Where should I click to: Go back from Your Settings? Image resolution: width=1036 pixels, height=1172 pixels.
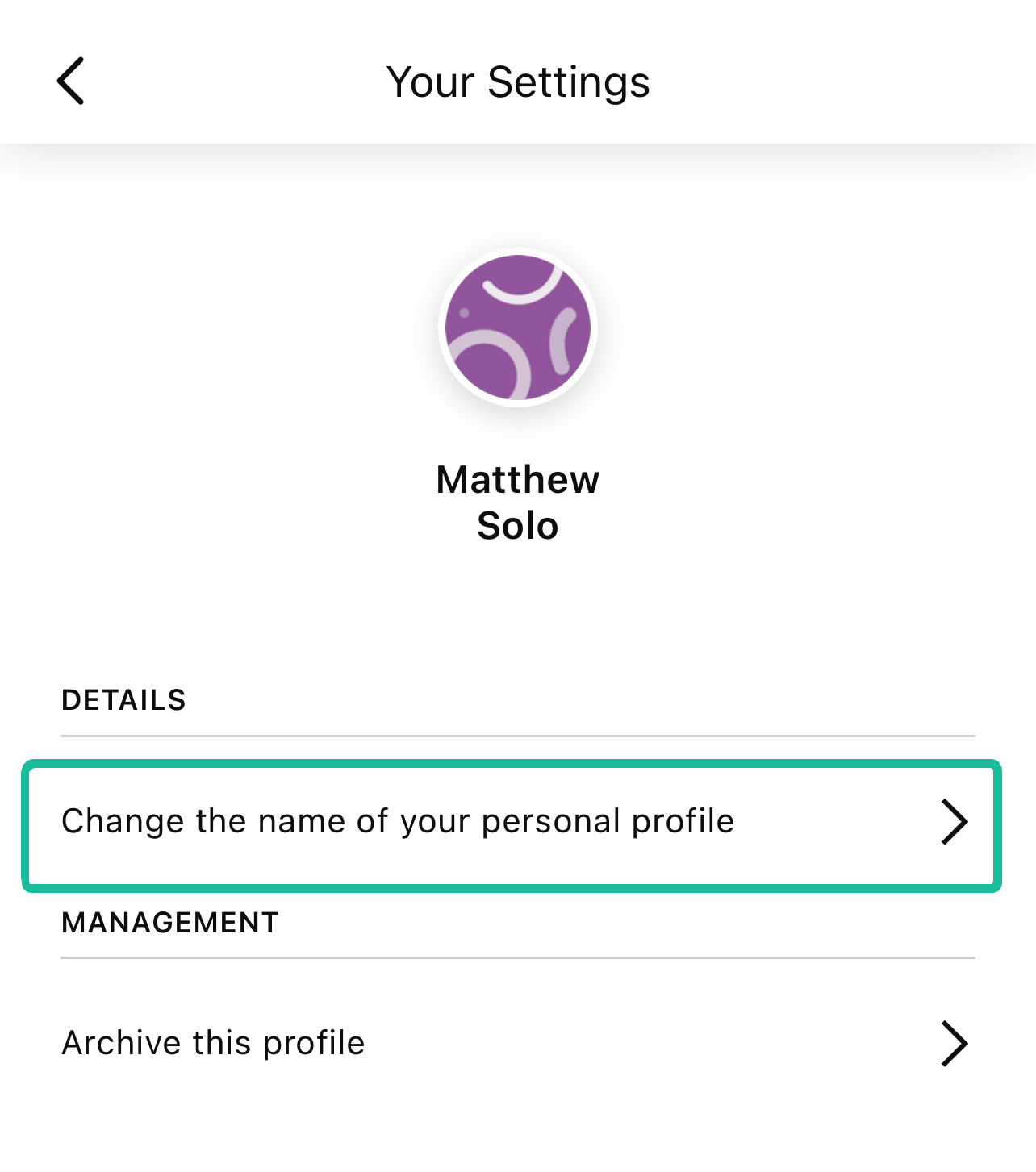[71, 81]
